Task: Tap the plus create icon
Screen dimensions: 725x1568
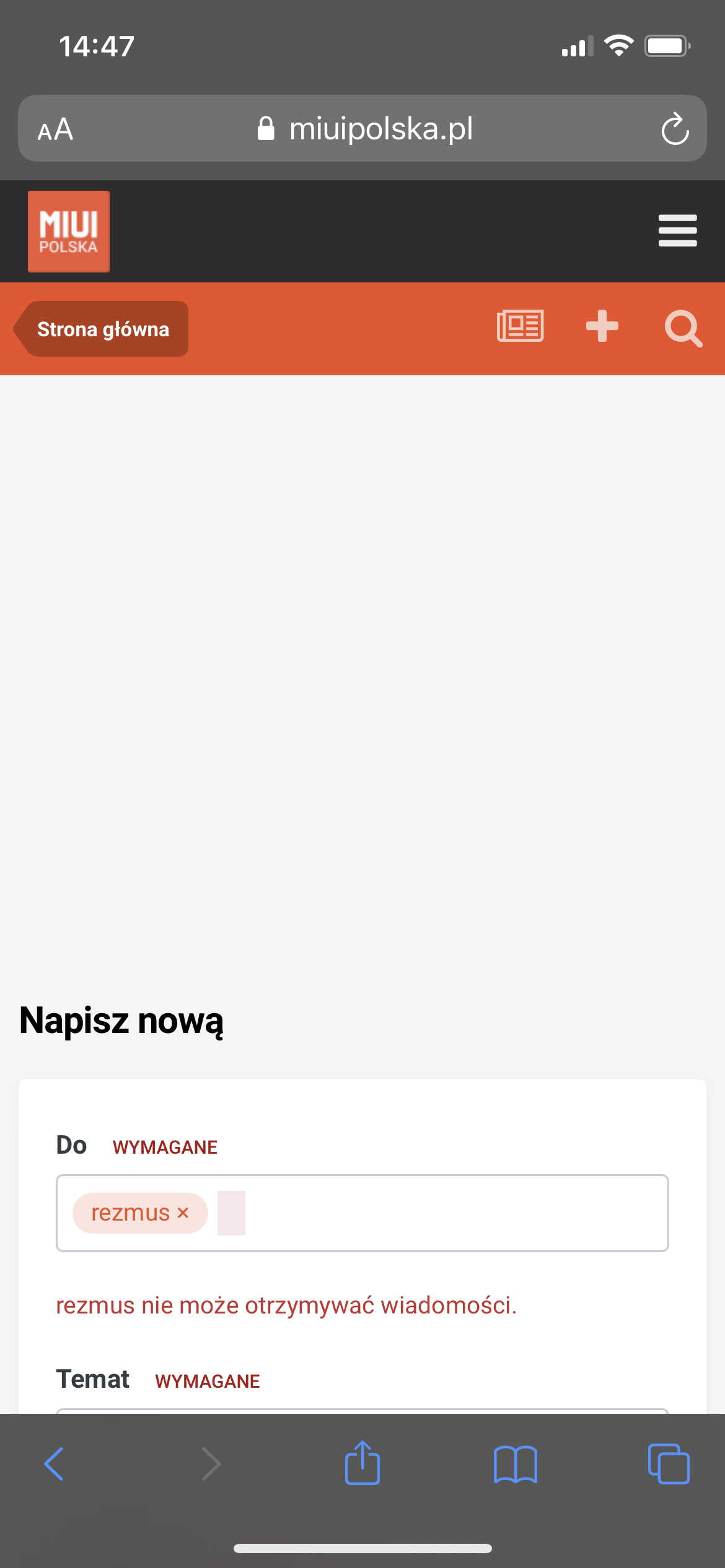Action: click(x=602, y=326)
